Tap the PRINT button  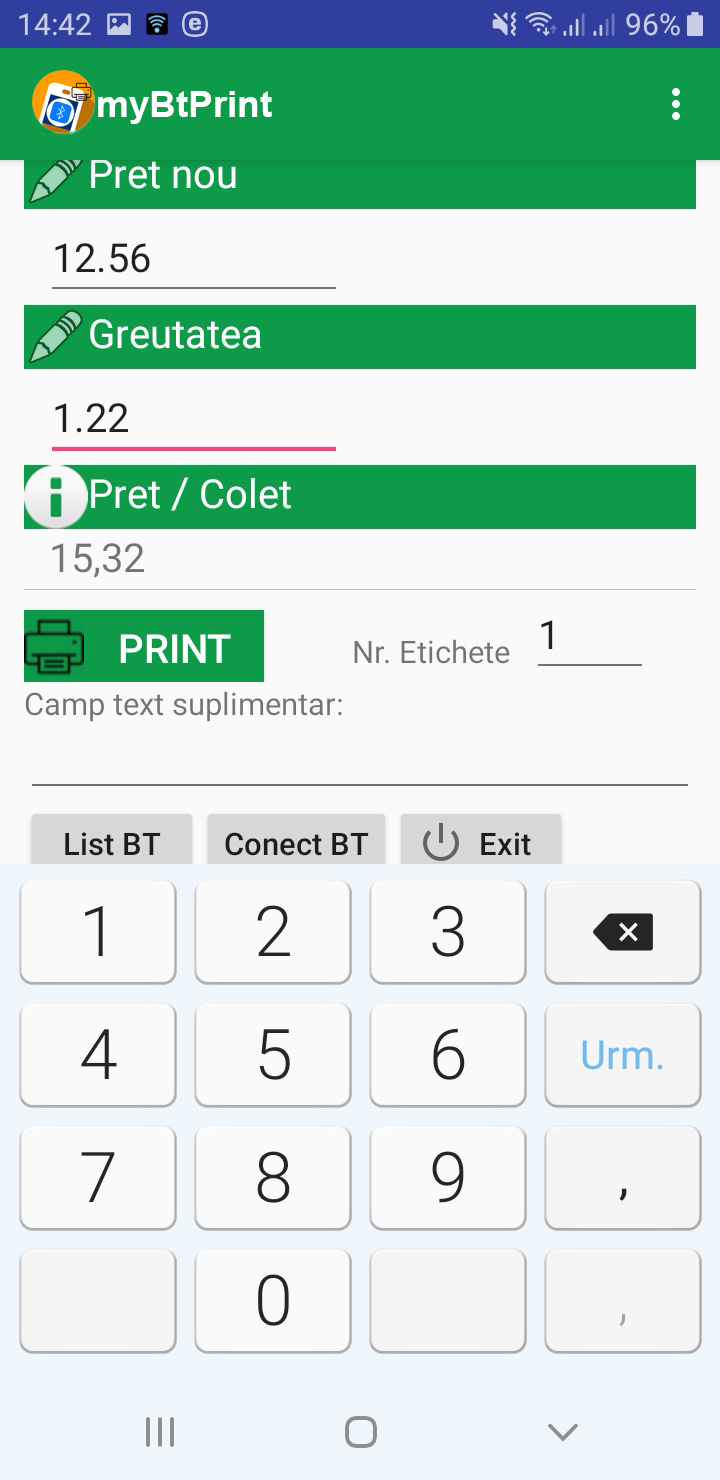click(x=144, y=647)
